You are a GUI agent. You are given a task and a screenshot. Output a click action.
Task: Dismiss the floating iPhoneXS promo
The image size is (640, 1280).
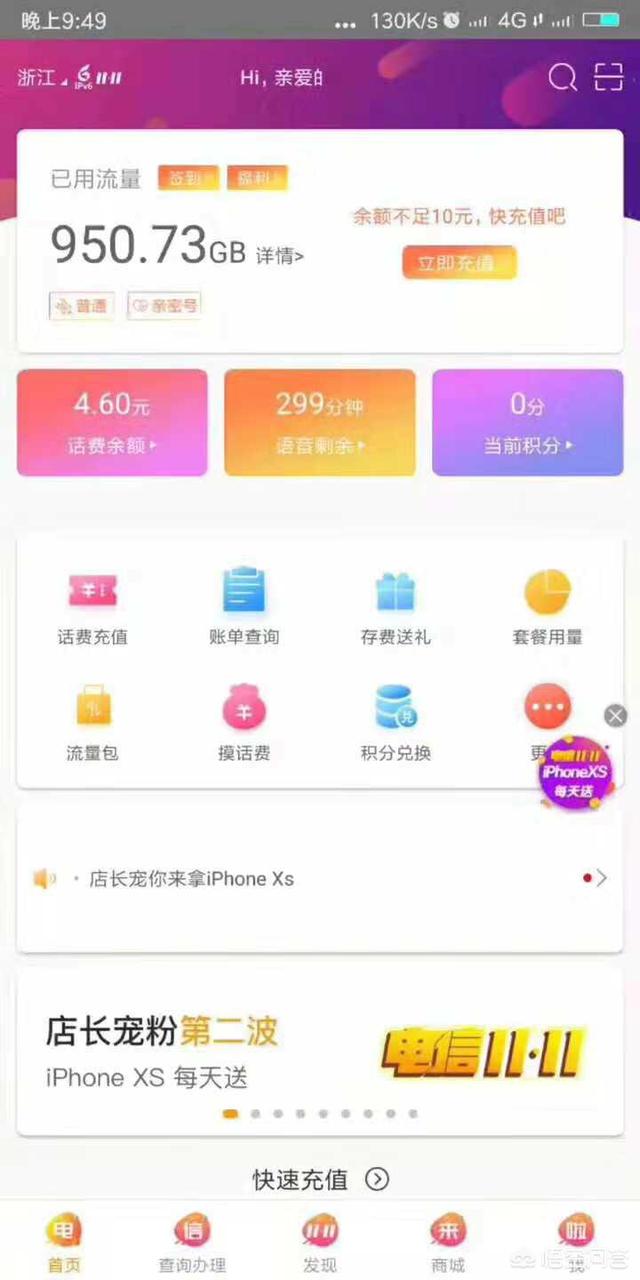[616, 715]
